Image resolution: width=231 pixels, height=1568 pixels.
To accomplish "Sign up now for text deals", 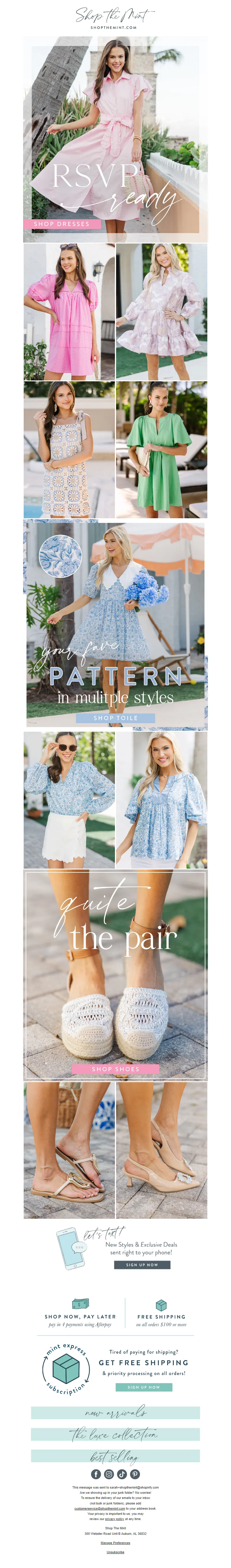I will (142, 1264).
